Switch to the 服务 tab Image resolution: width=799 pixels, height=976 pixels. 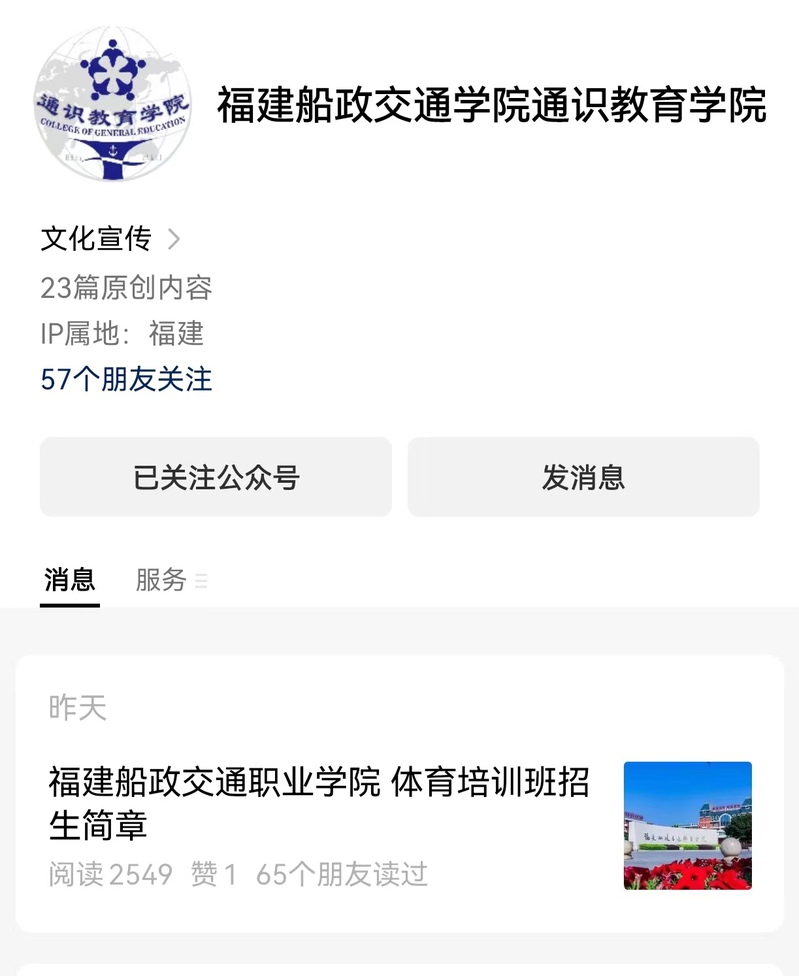tap(162, 580)
